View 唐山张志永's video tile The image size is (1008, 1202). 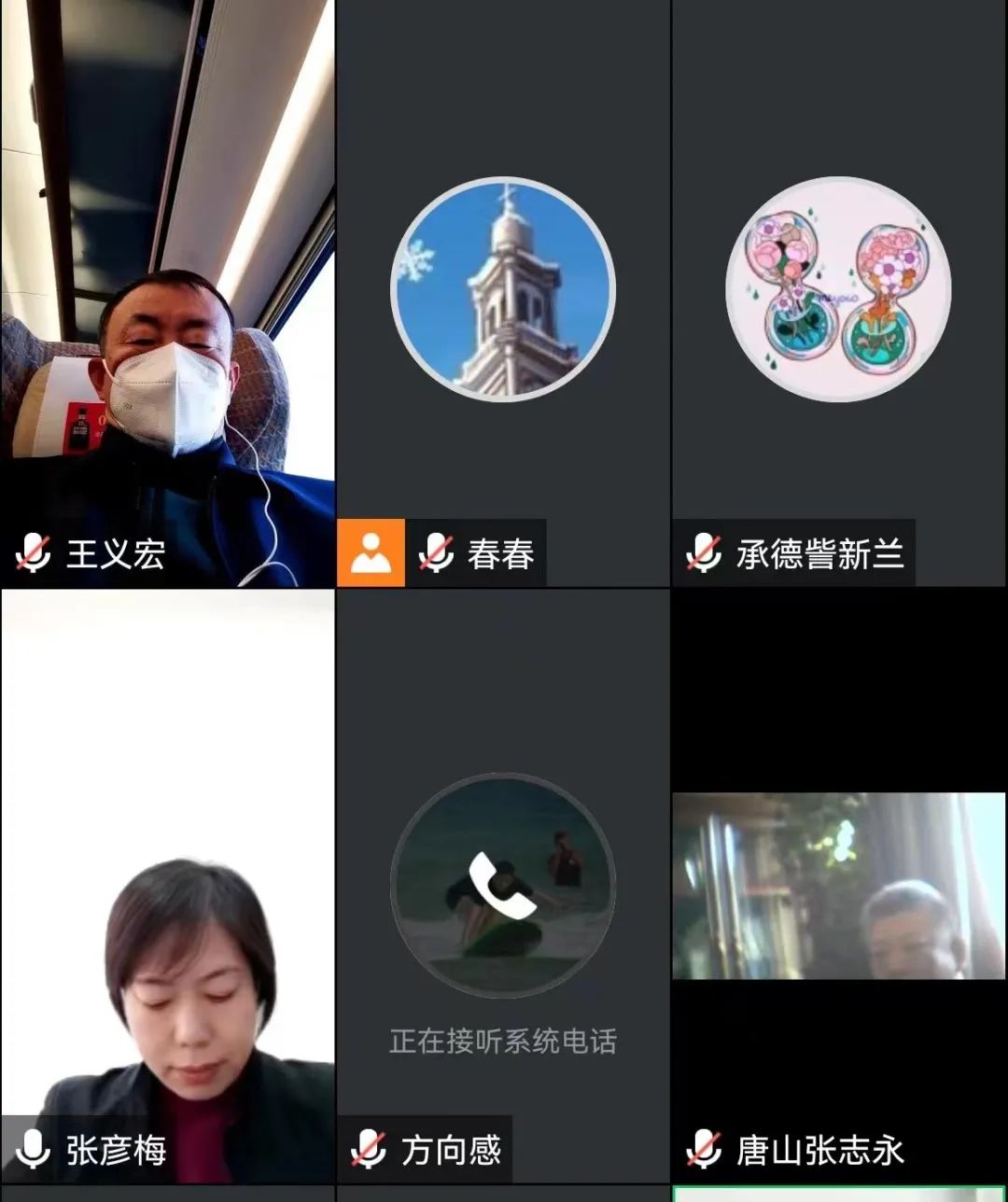tap(838, 887)
